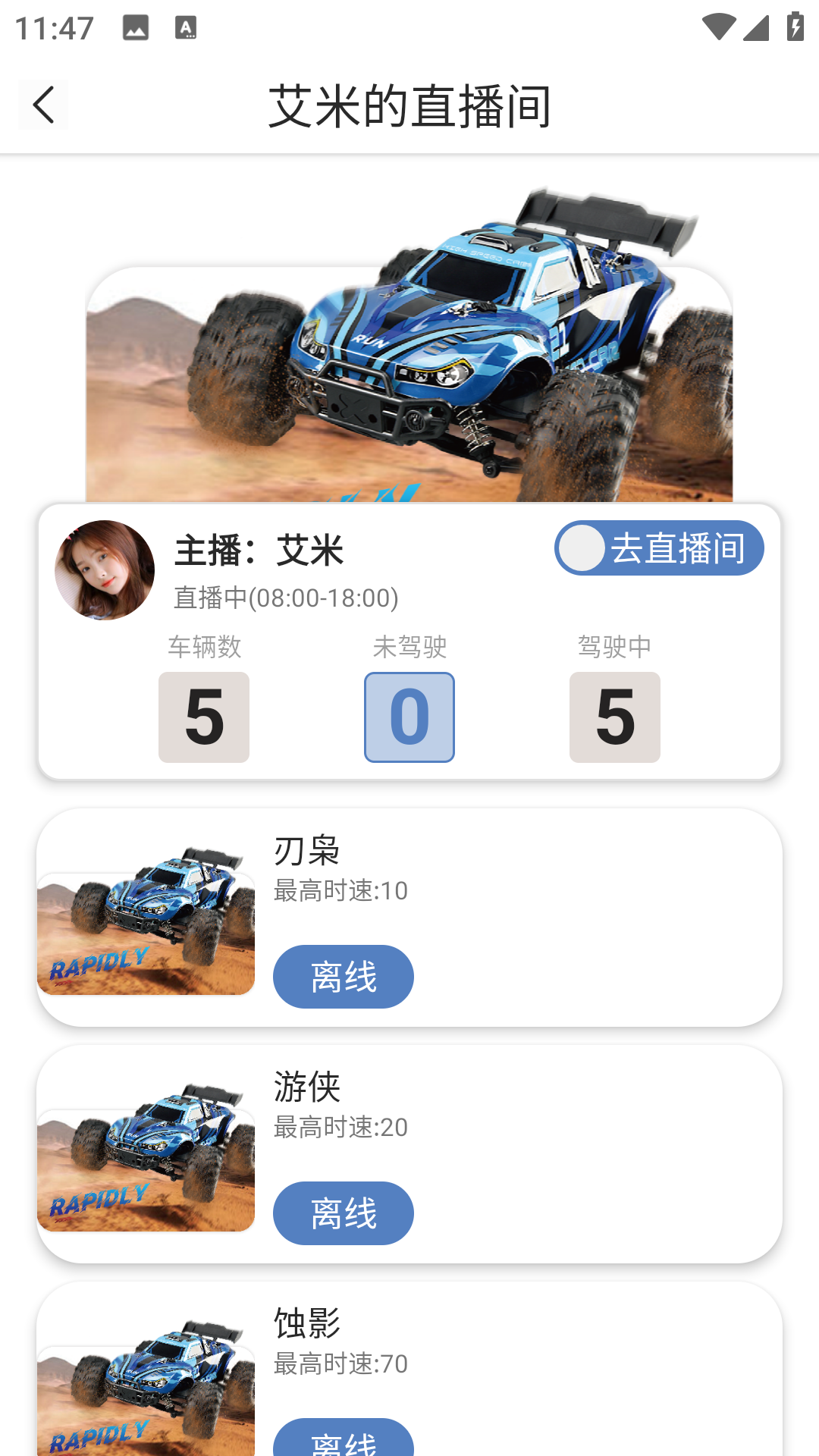819x1456 pixels.
Task: Select the 驾驶中 counter tile
Action: 614,717
